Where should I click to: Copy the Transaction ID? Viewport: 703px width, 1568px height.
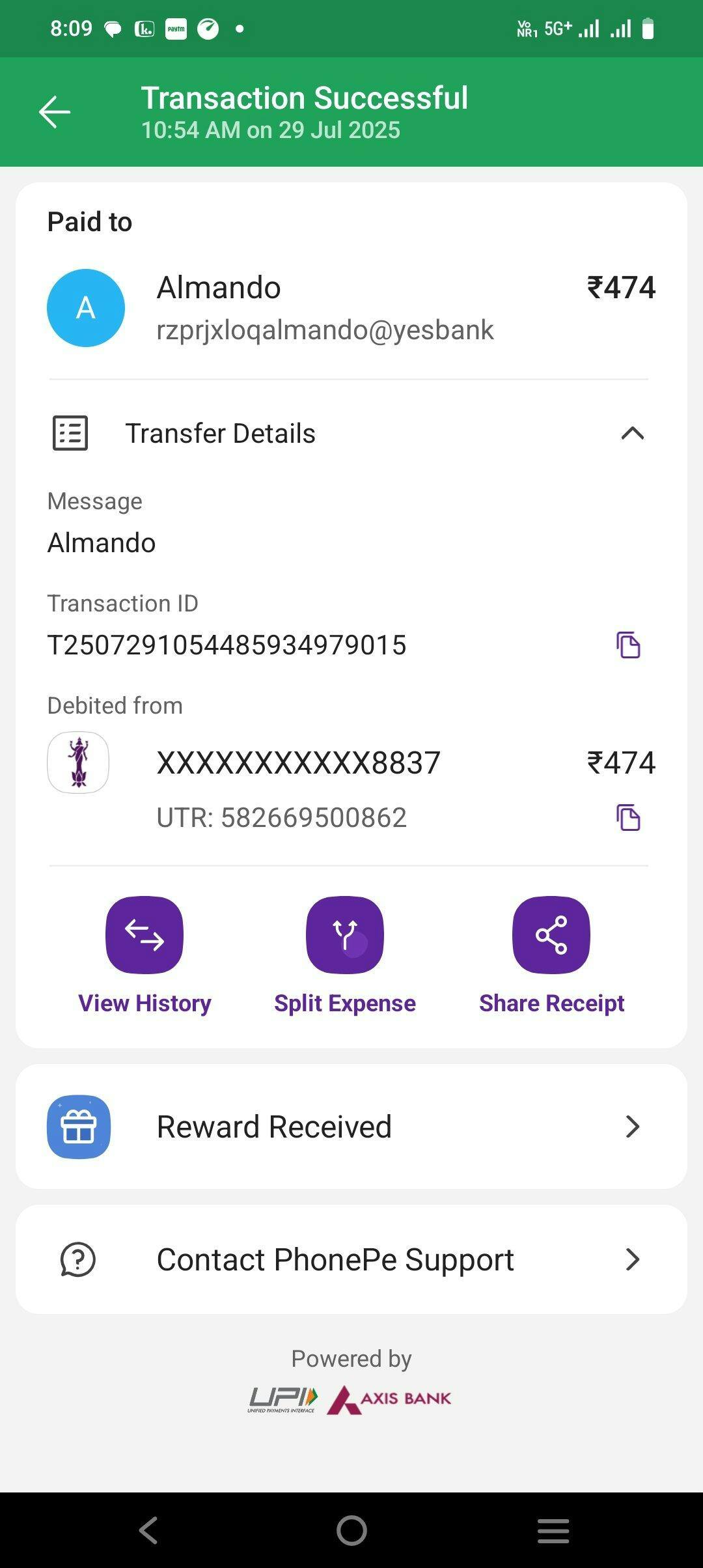pos(628,645)
